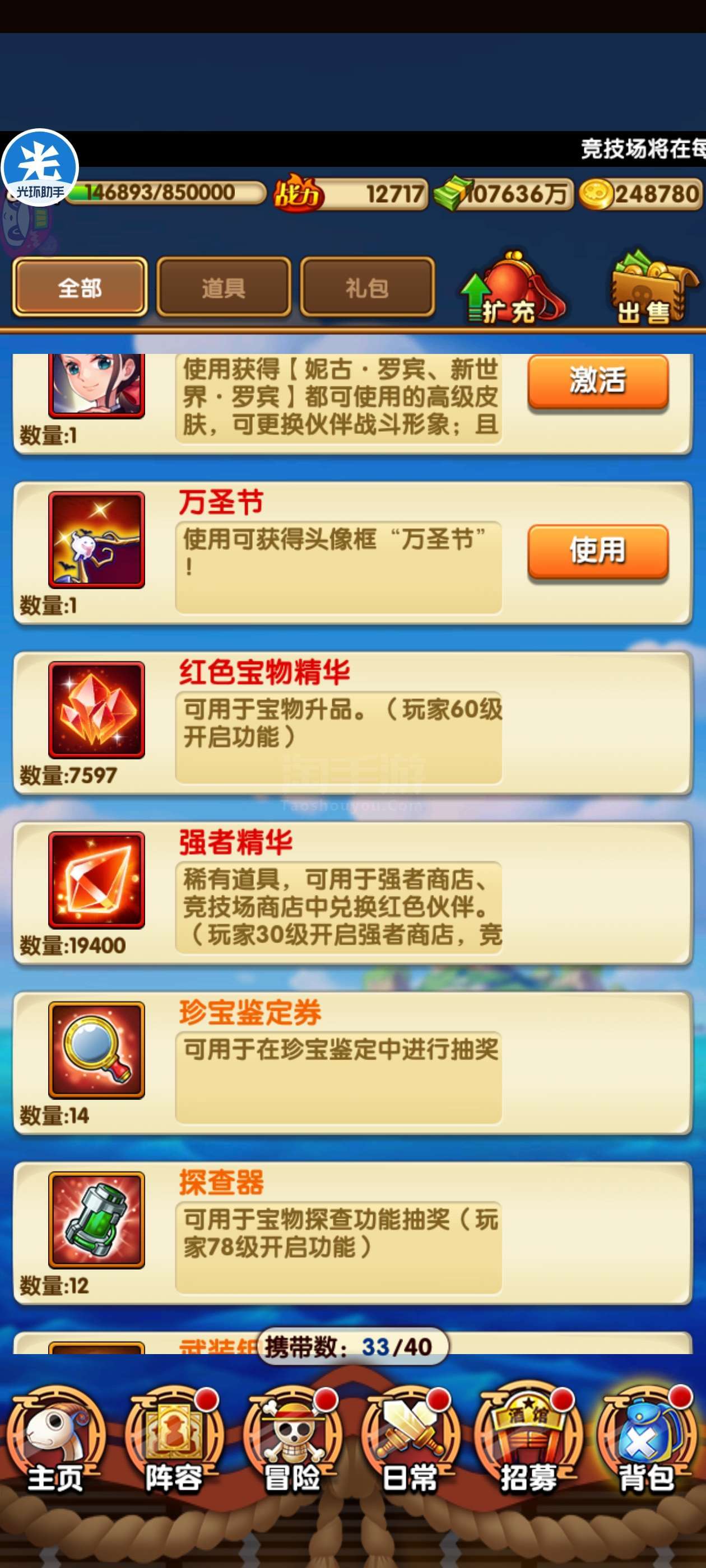Screen dimensions: 706x1568
Task: Open the 探查器 item card
Action: (x=352, y=1233)
